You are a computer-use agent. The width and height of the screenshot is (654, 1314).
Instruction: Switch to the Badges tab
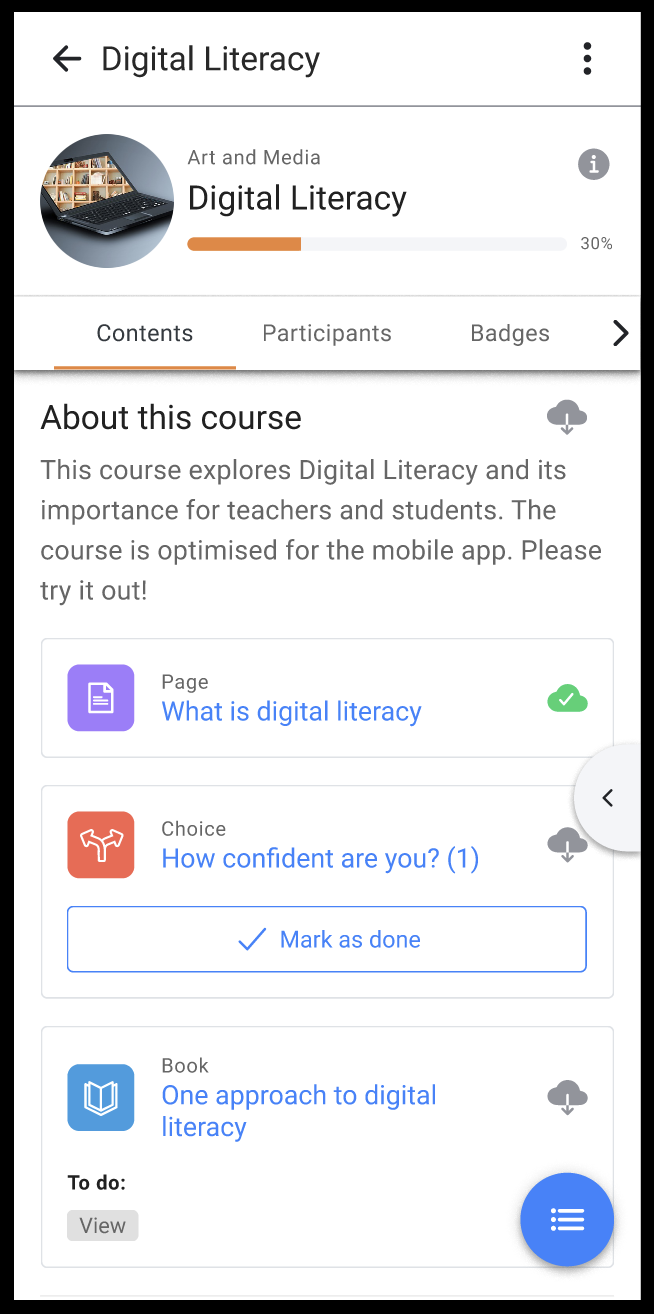coord(510,333)
